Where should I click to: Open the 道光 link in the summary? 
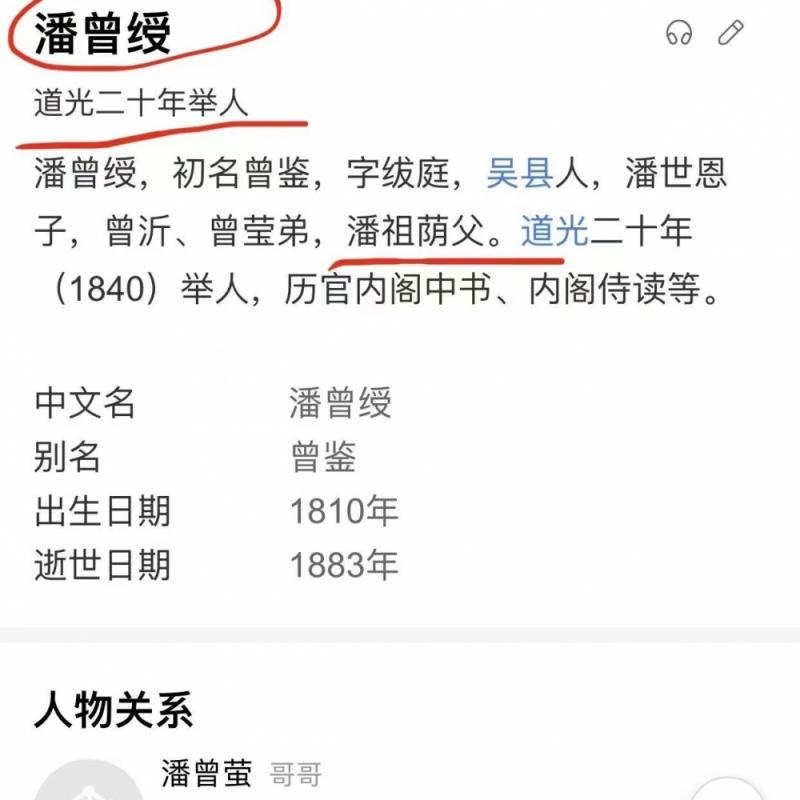[x=554, y=232]
